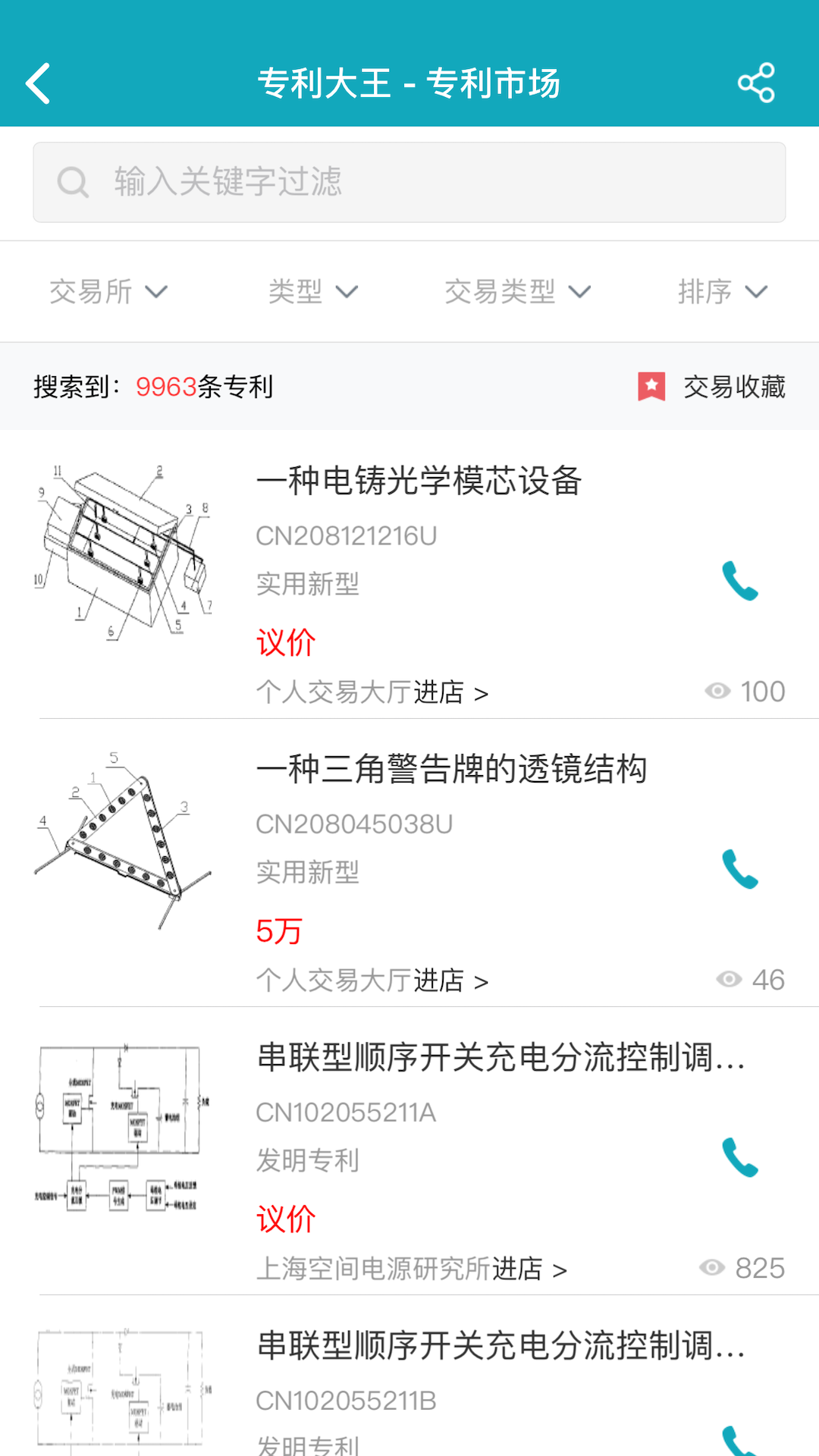Tap the red 5万 price label
Screen dimensions: 819x1456
pos(278,931)
